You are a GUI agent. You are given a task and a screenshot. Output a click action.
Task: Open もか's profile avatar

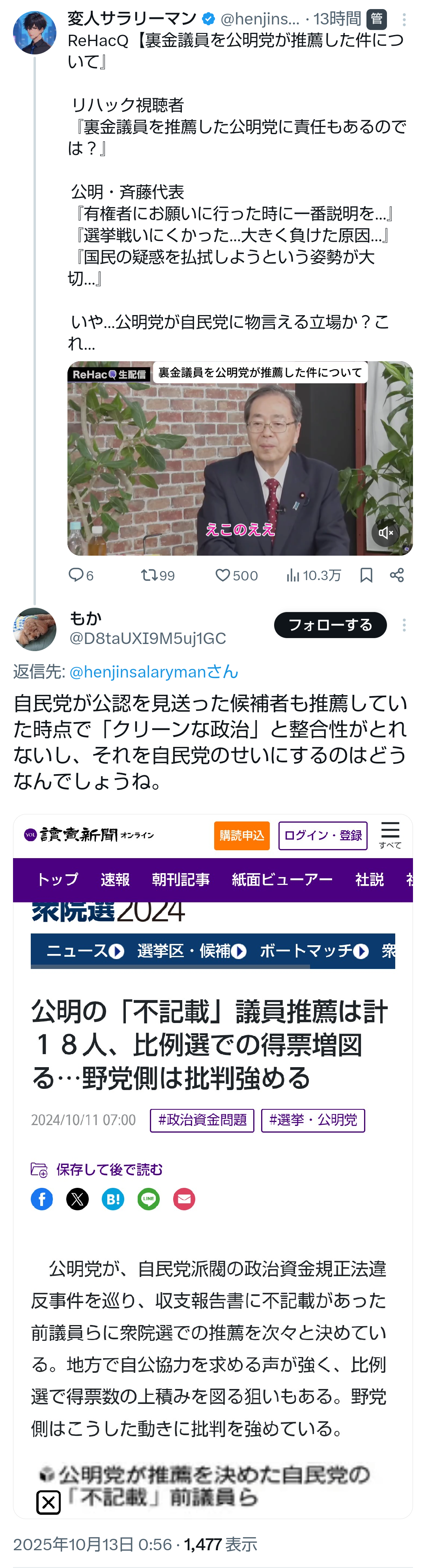pos(35,629)
